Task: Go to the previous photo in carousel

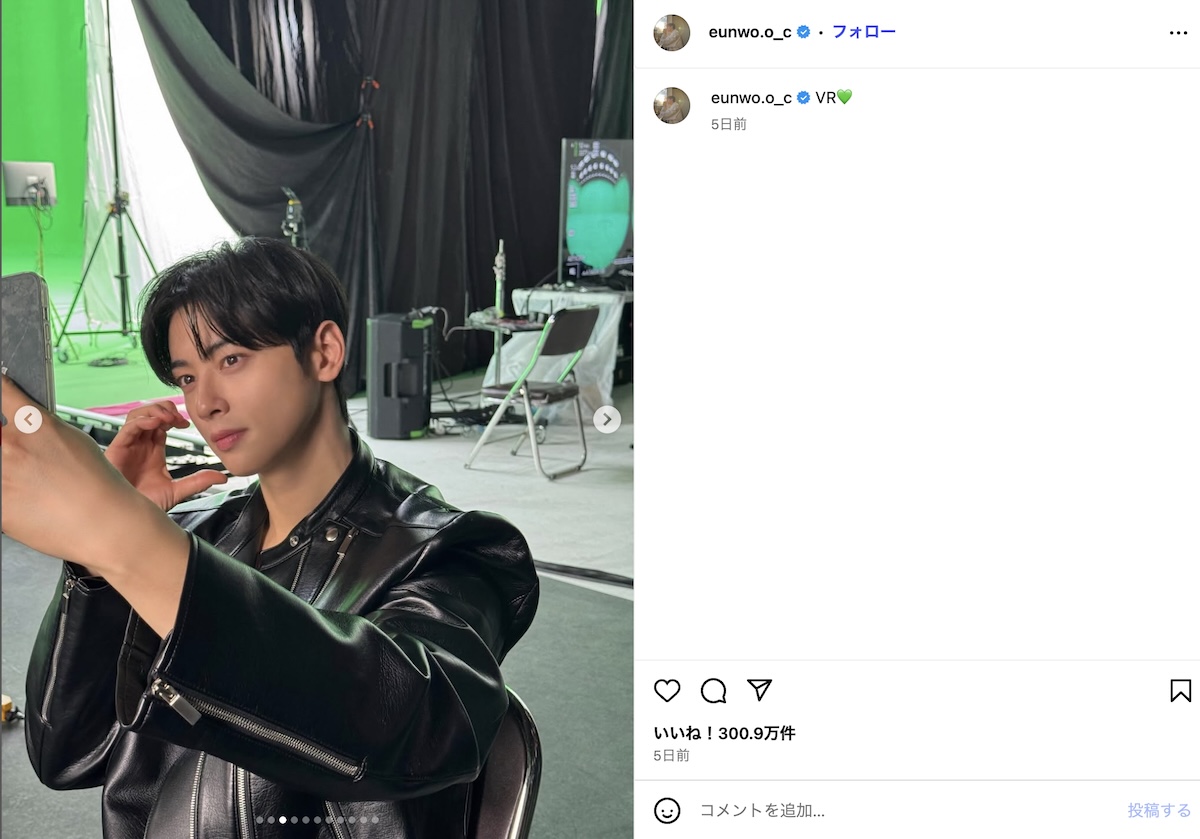Action: point(28,420)
